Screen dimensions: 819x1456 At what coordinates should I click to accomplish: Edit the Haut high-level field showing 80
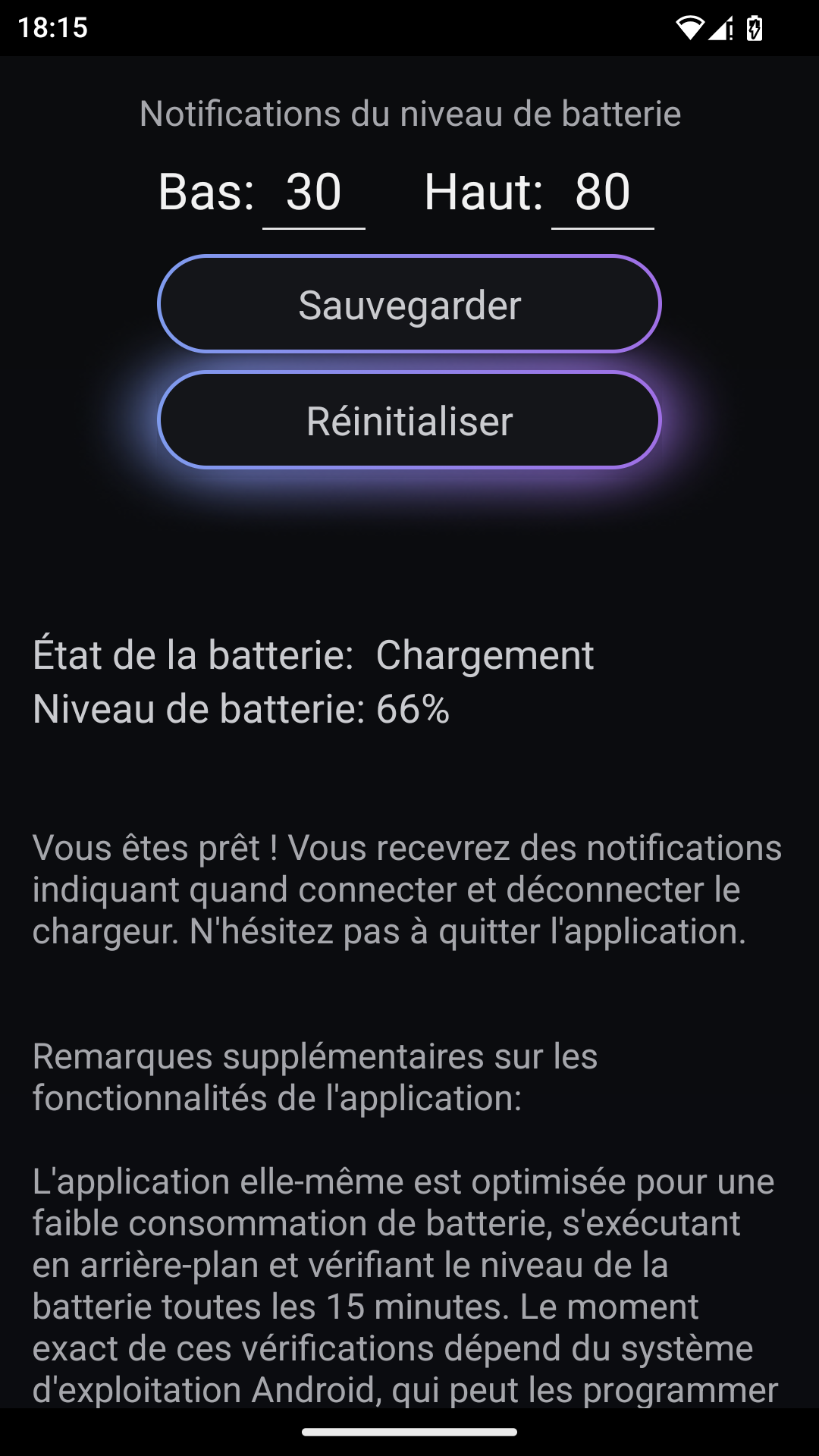603,193
